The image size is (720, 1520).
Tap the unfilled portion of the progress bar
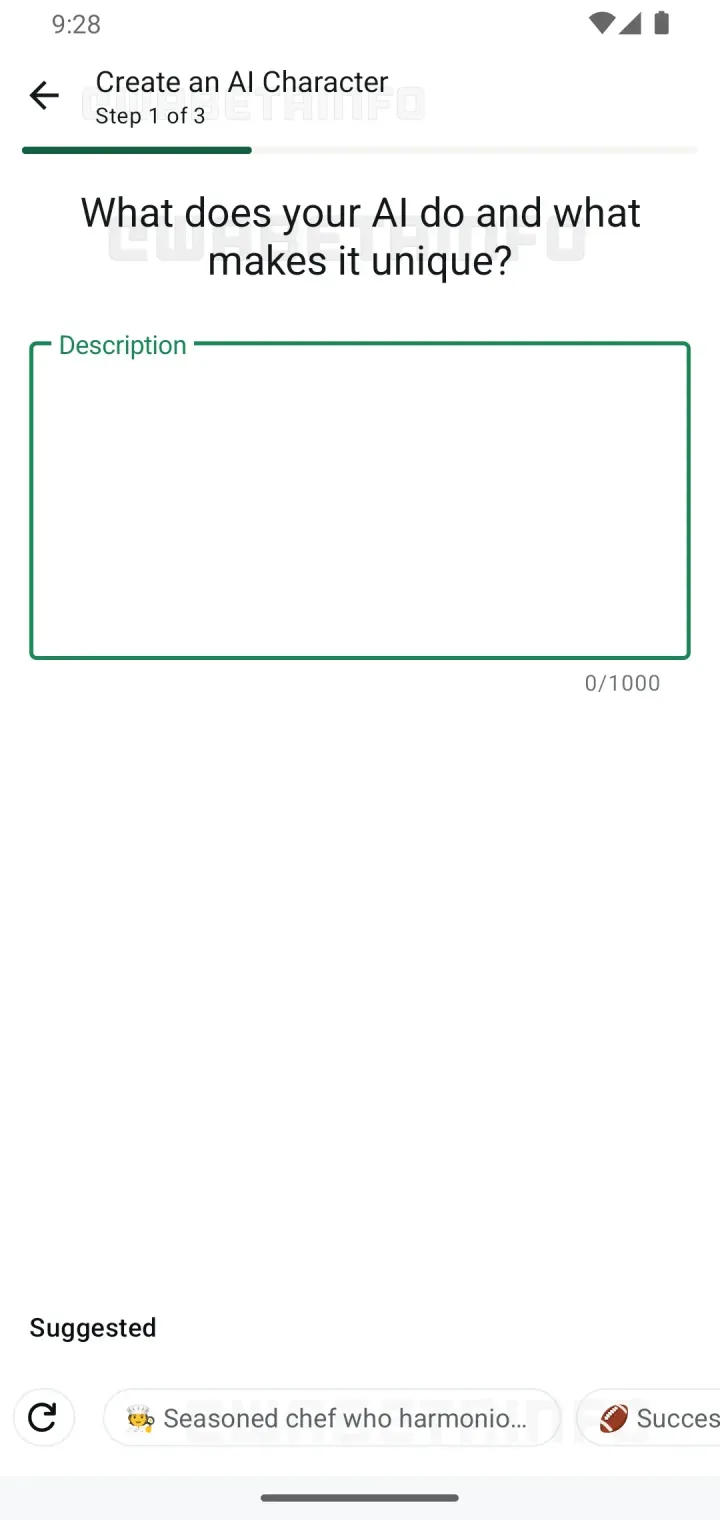click(x=470, y=150)
